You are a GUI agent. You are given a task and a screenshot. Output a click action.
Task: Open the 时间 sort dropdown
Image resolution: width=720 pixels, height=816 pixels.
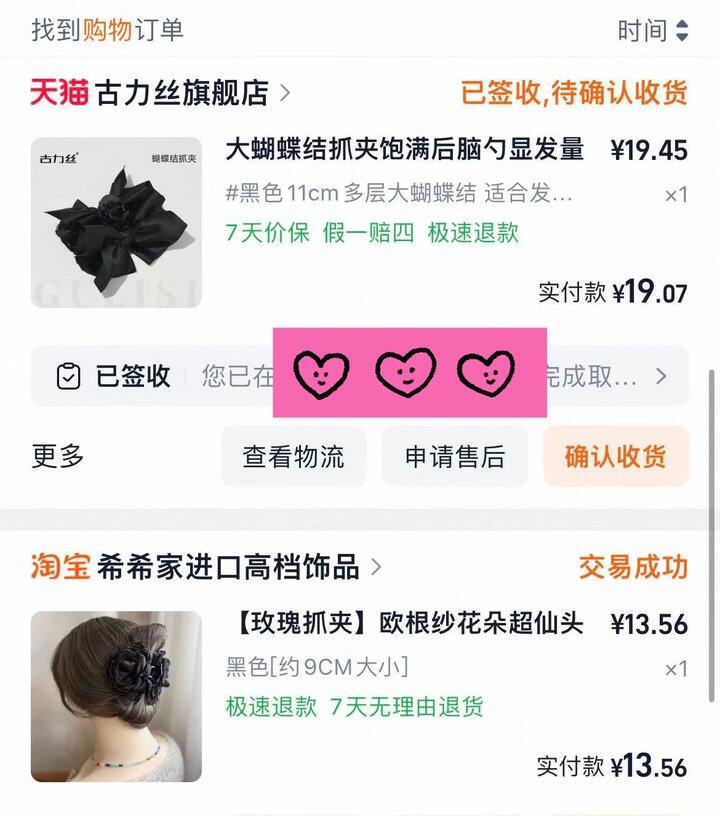click(652, 30)
